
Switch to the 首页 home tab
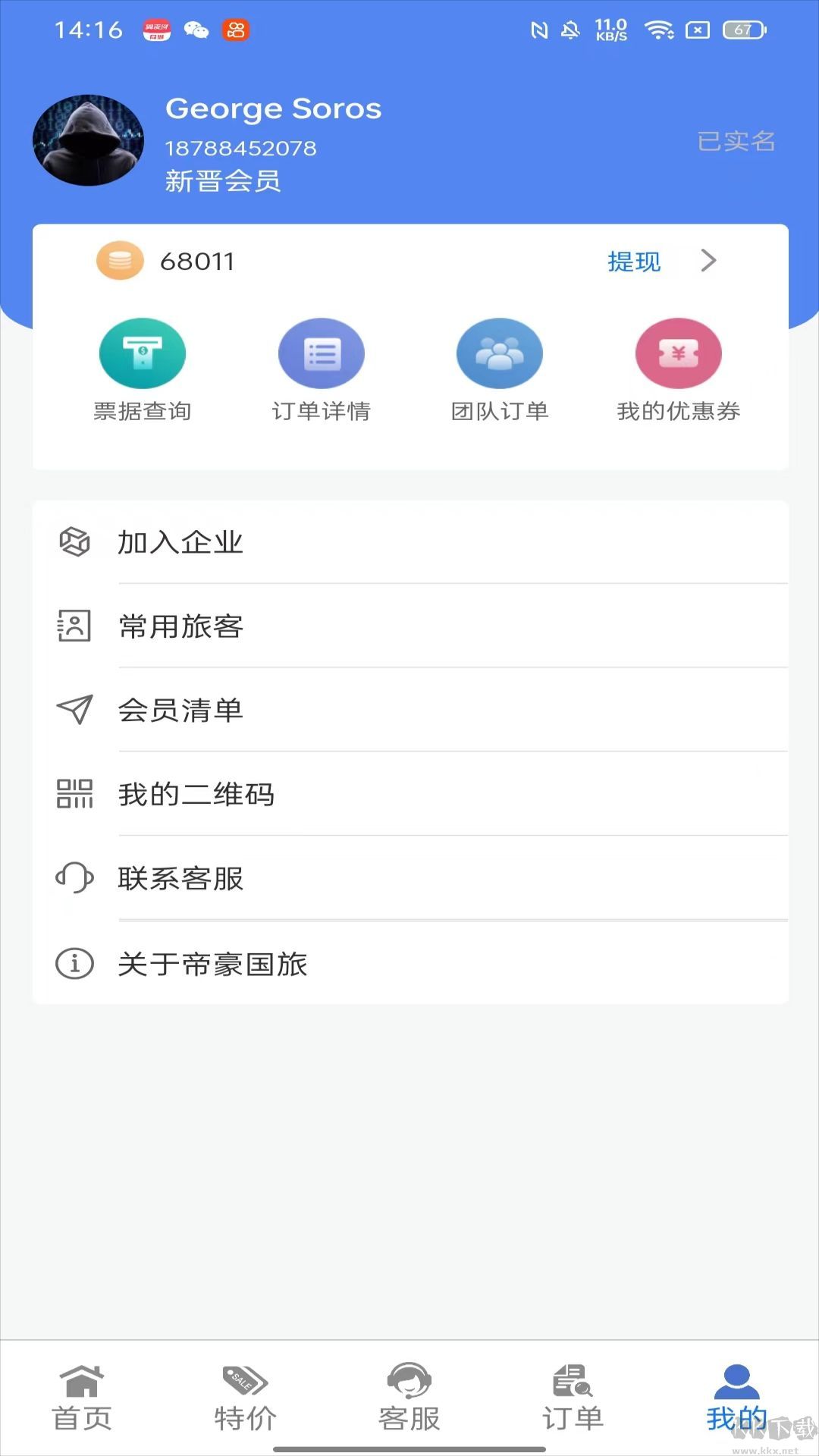pos(82,1395)
